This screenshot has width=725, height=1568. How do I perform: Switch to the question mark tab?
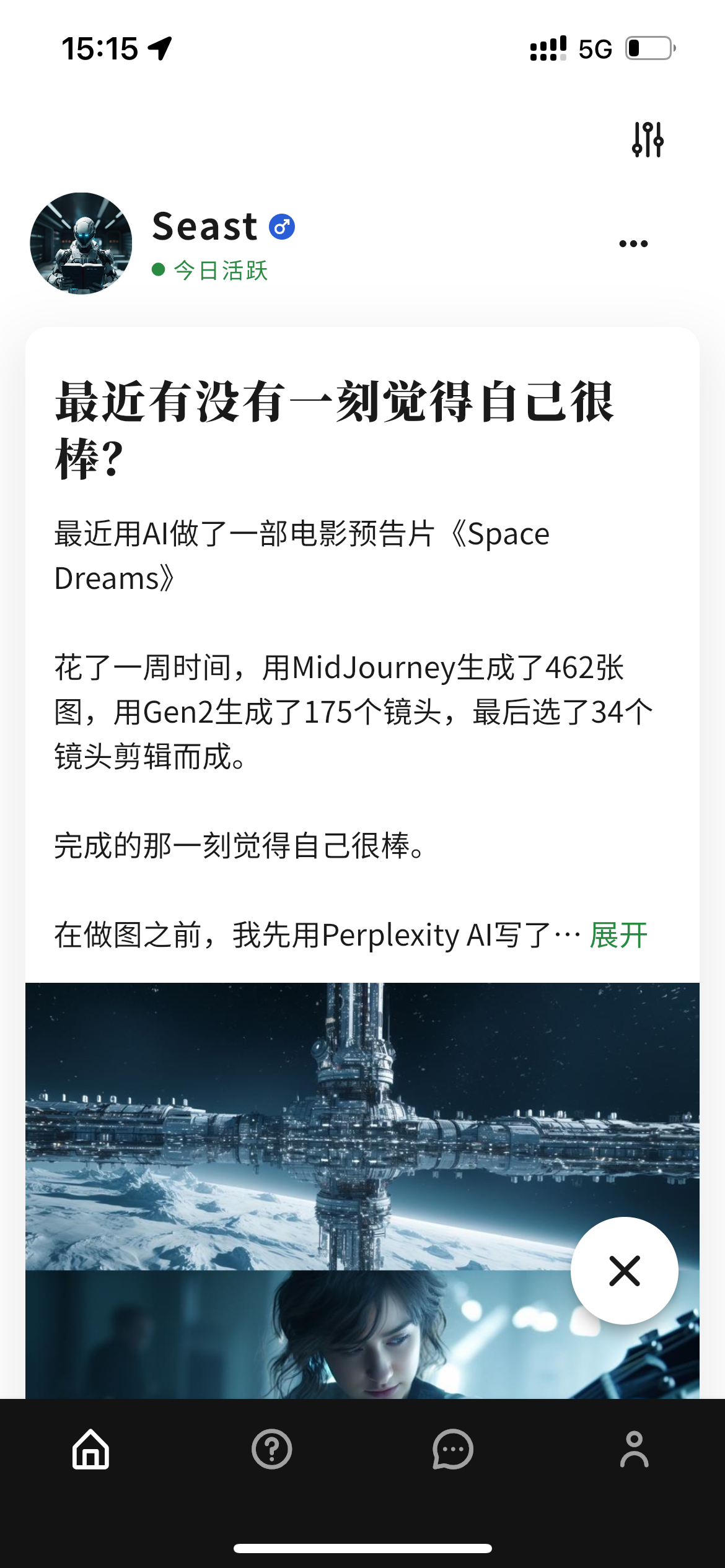[271, 1449]
